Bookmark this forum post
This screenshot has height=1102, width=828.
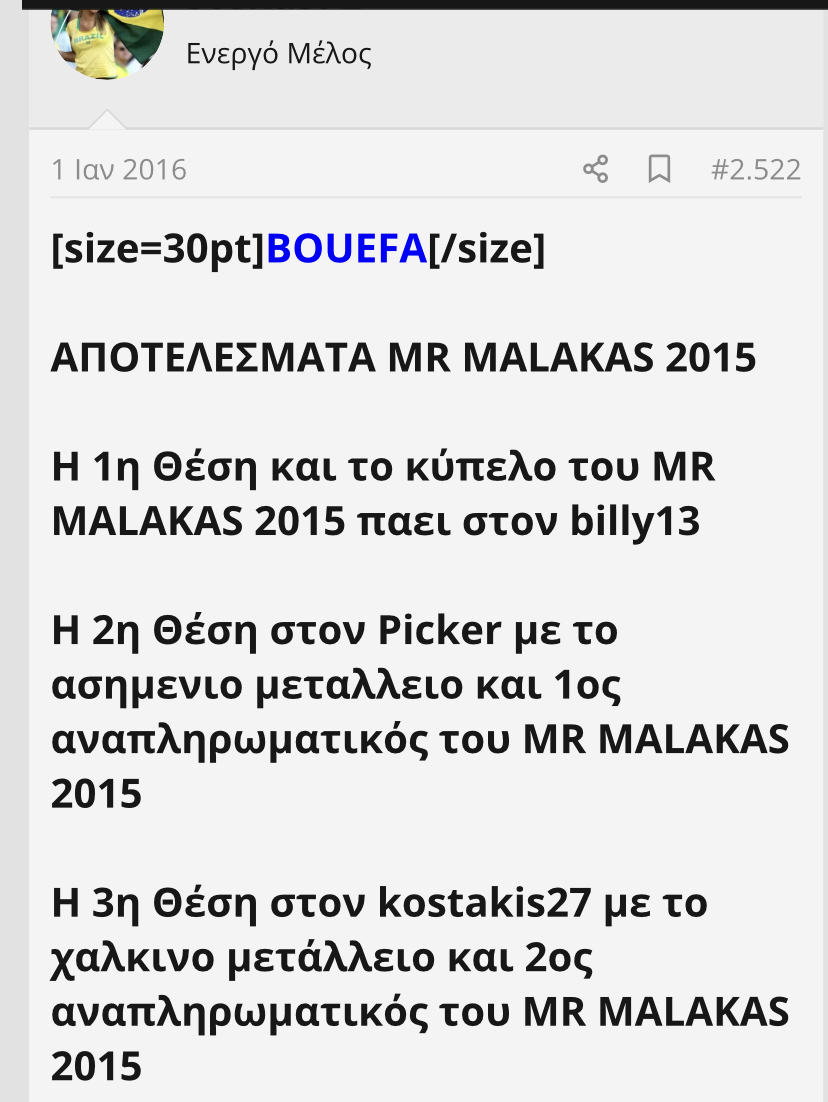(659, 169)
